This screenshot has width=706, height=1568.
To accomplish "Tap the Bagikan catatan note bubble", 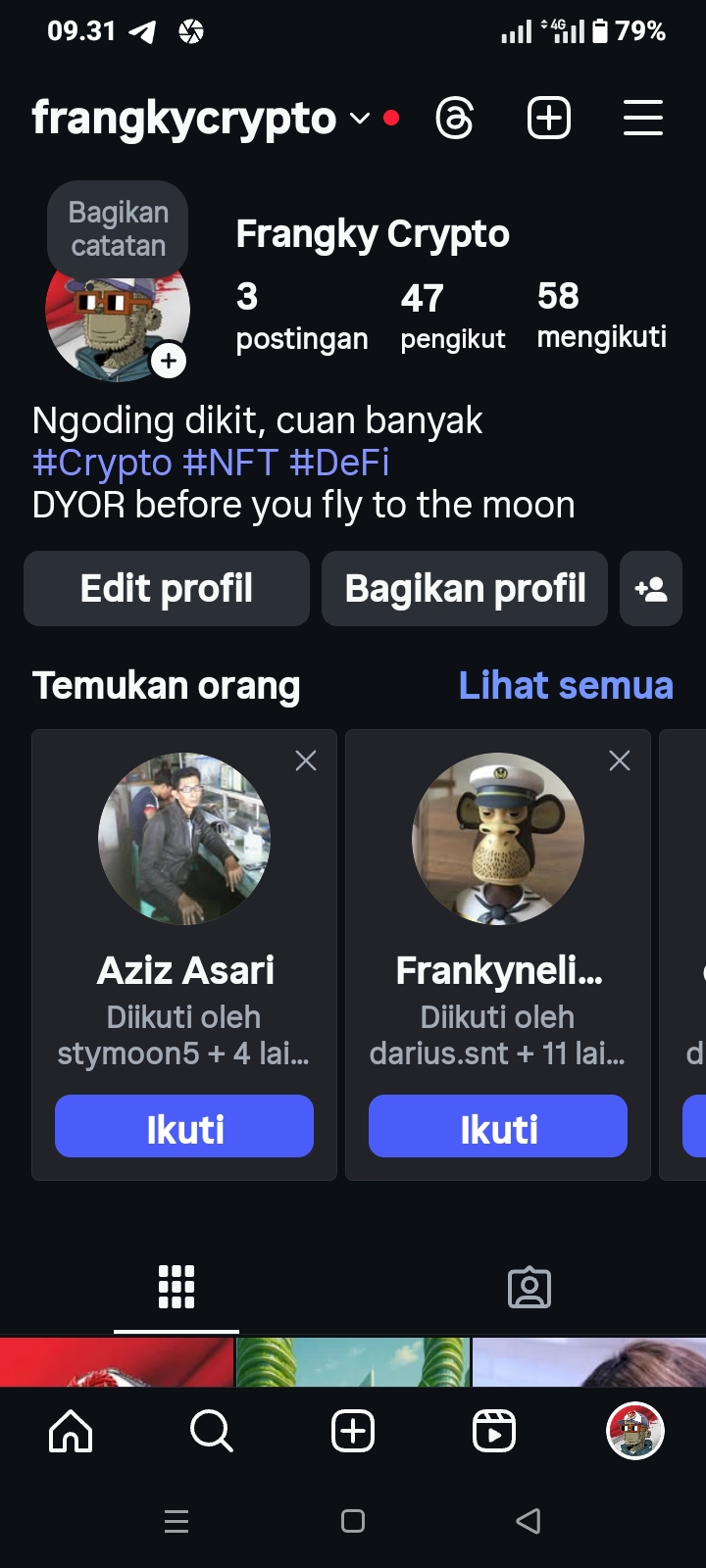I will point(118,228).
